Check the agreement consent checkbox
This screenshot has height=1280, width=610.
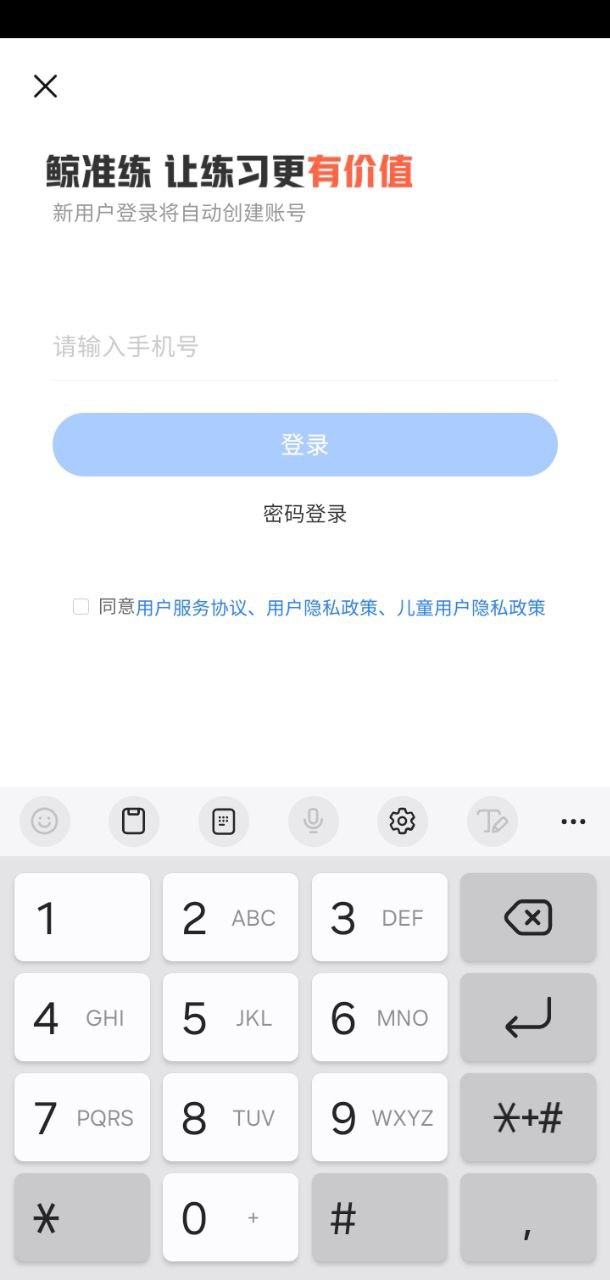(x=81, y=607)
